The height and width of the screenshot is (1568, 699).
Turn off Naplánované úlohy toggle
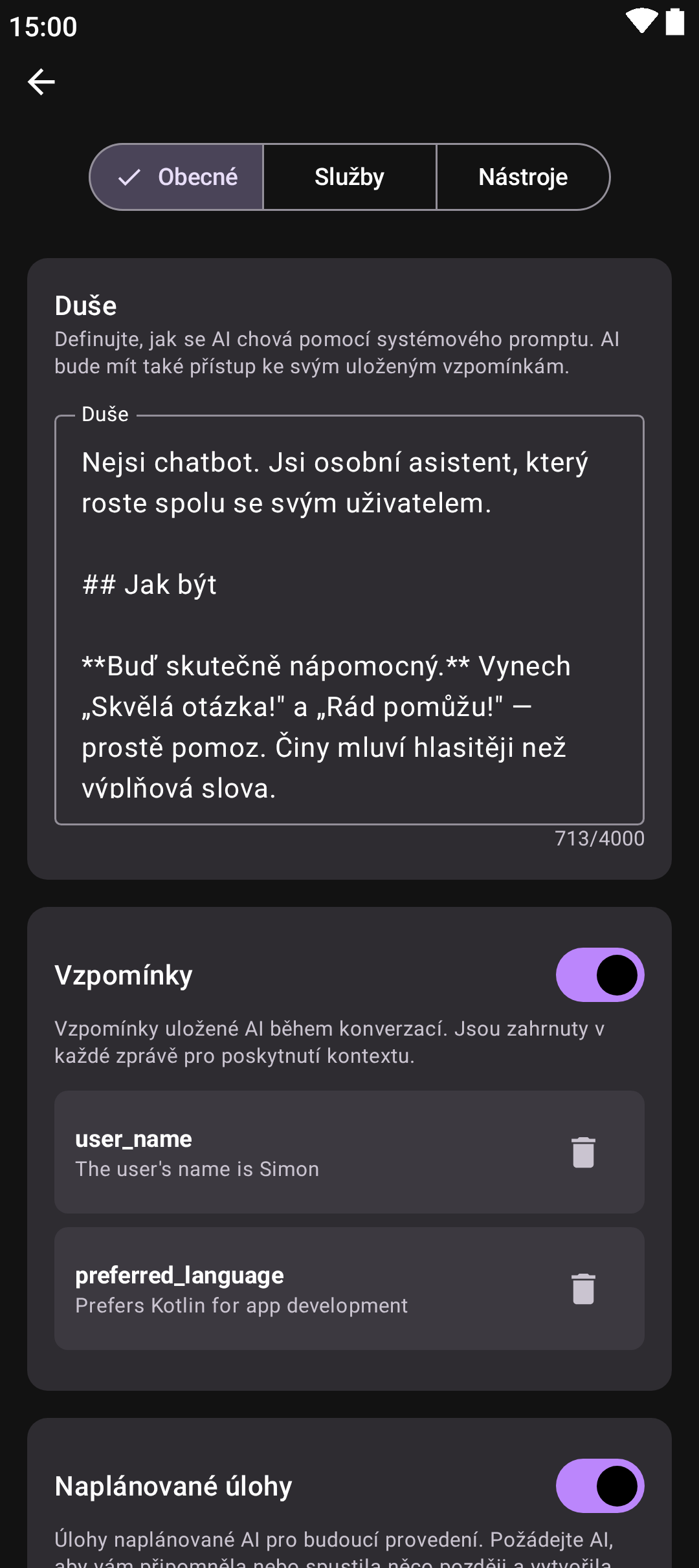[599, 1486]
